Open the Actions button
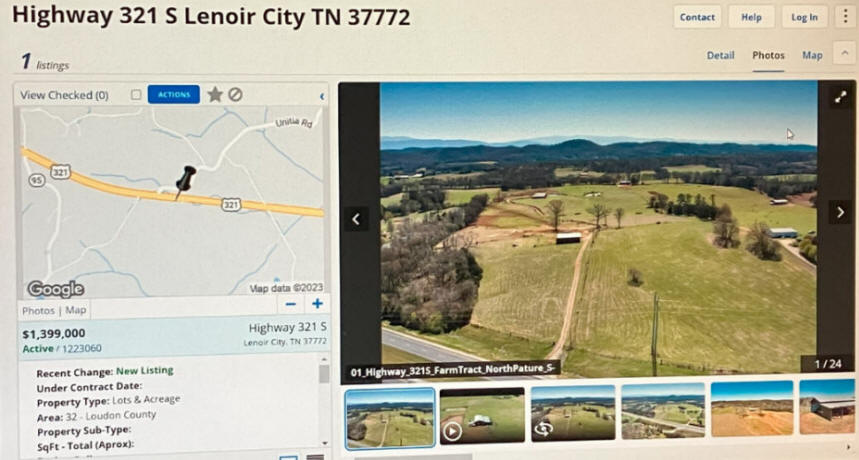Viewport: 859px width, 460px height. click(x=173, y=95)
